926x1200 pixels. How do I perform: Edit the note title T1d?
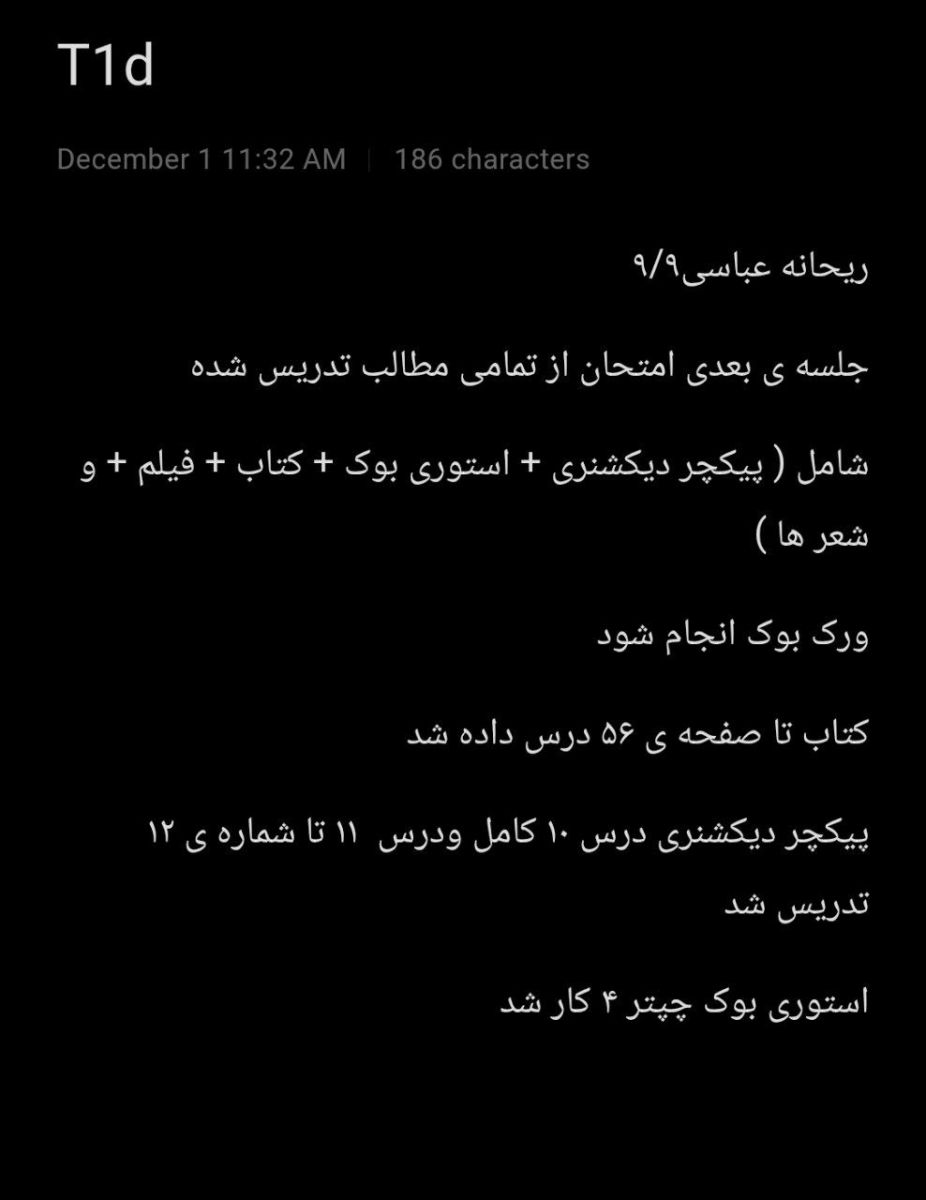(105, 67)
